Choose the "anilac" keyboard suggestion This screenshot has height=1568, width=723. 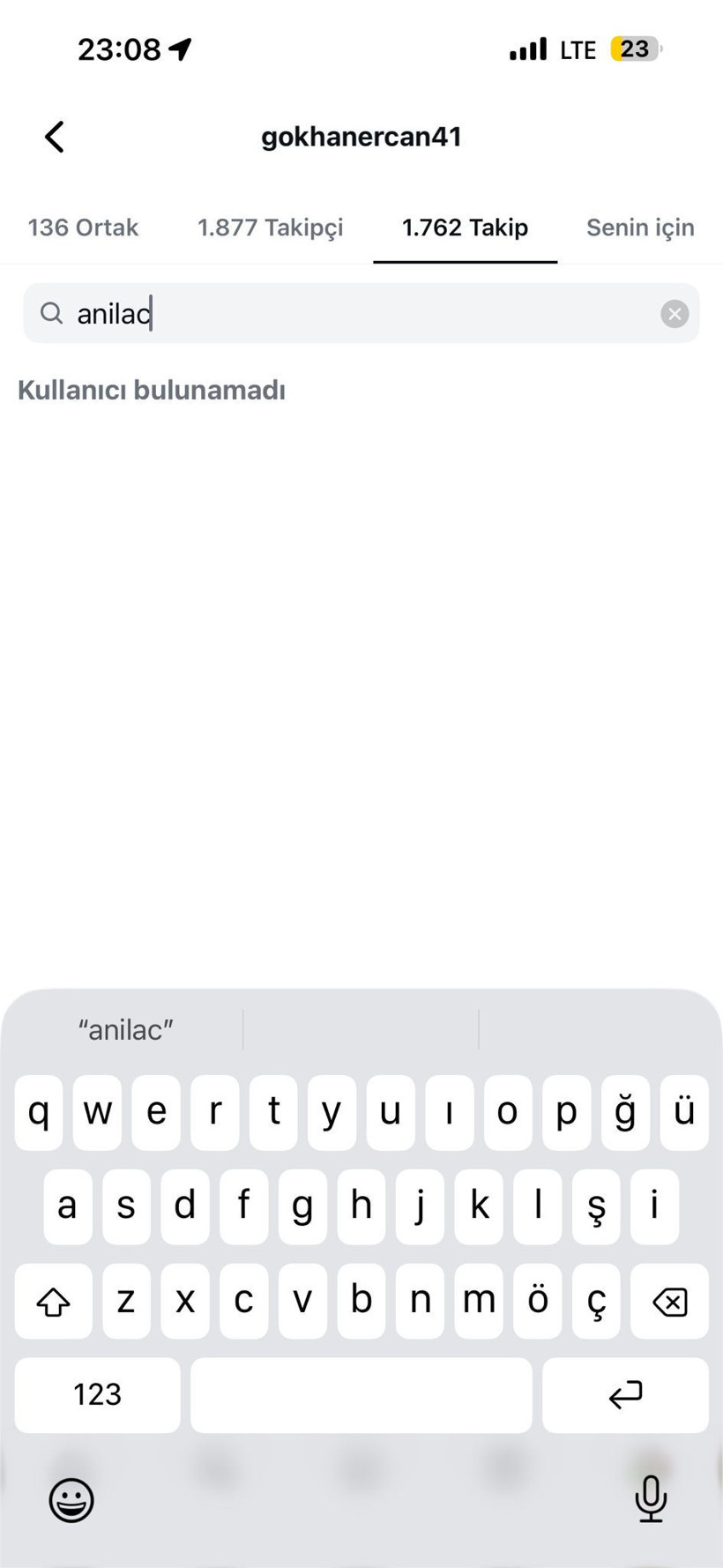click(x=125, y=1029)
